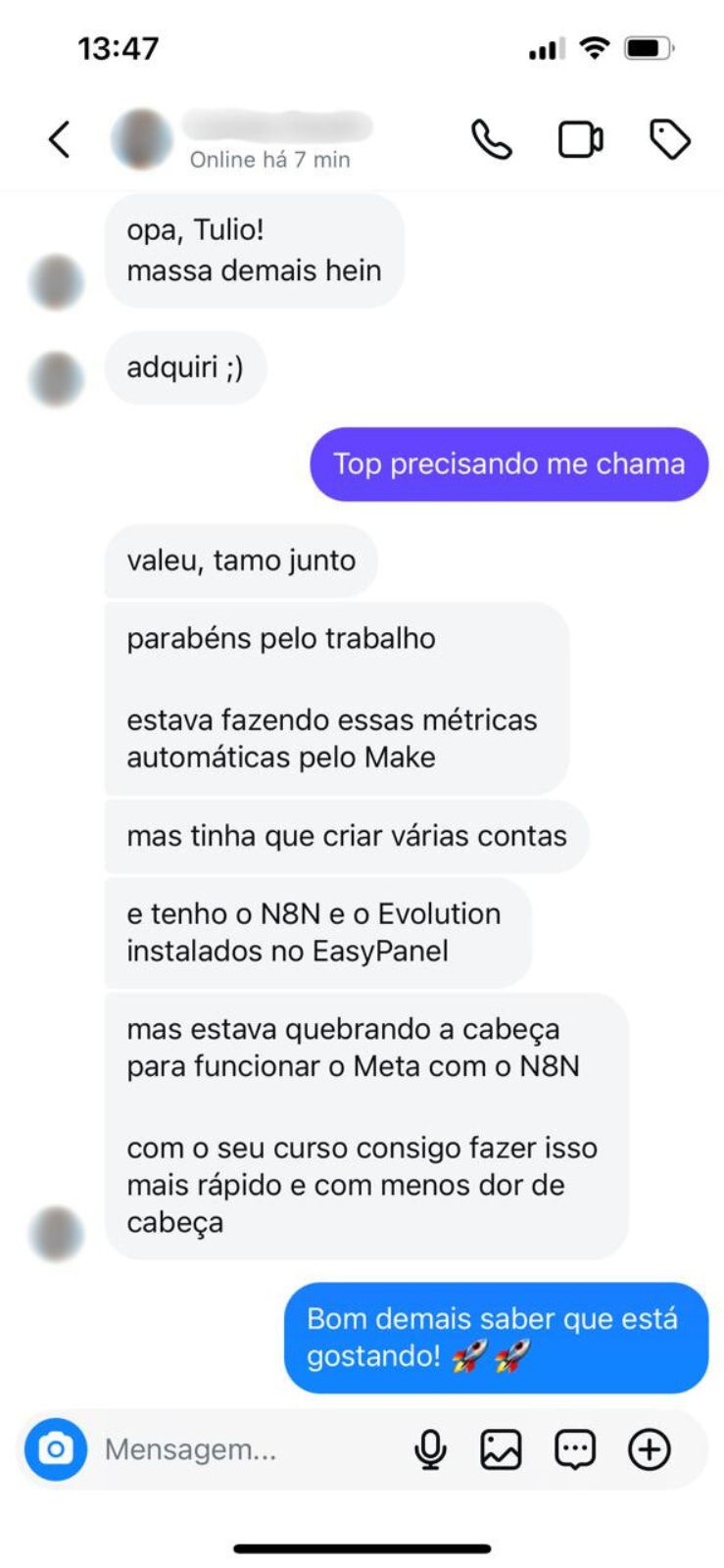The image size is (724, 1568).
Task: Attach a photo from gallery
Action: tap(501, 1448)
